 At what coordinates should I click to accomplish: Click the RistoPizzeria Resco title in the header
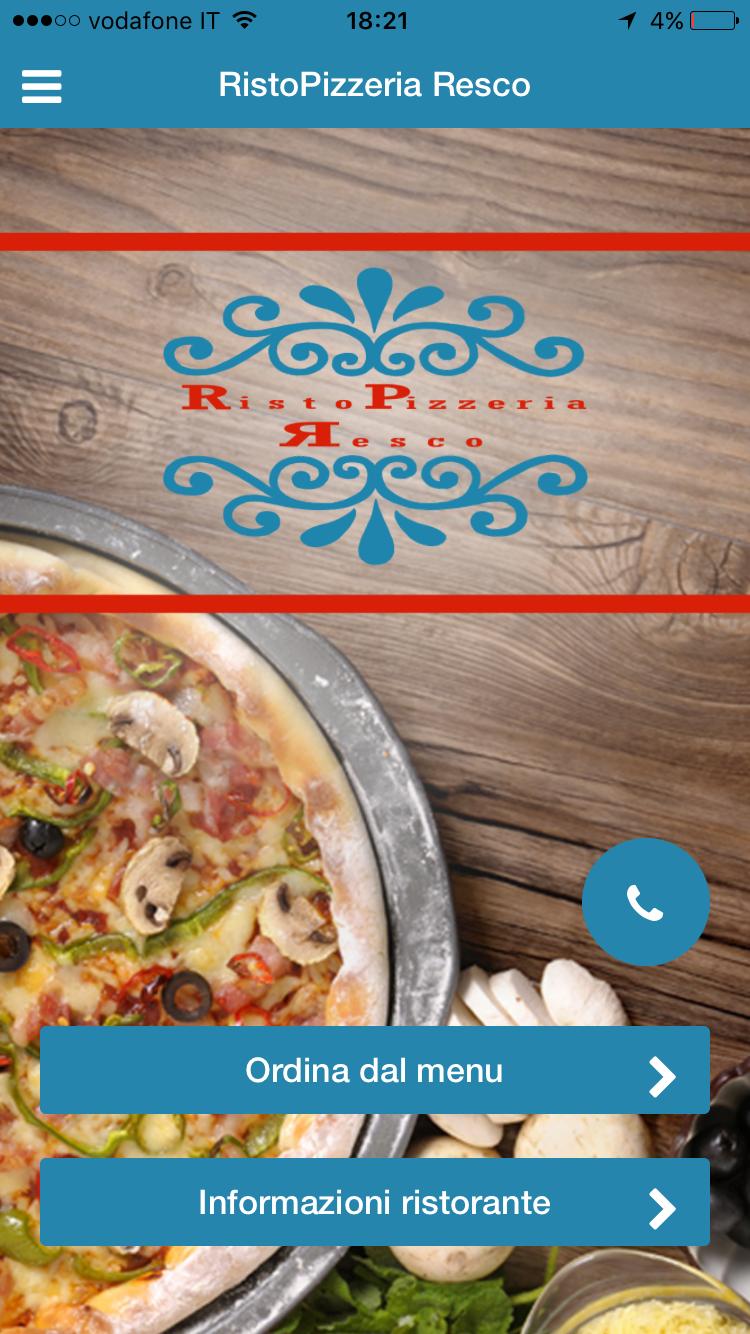pyautogui.click(x=375, y=85)
